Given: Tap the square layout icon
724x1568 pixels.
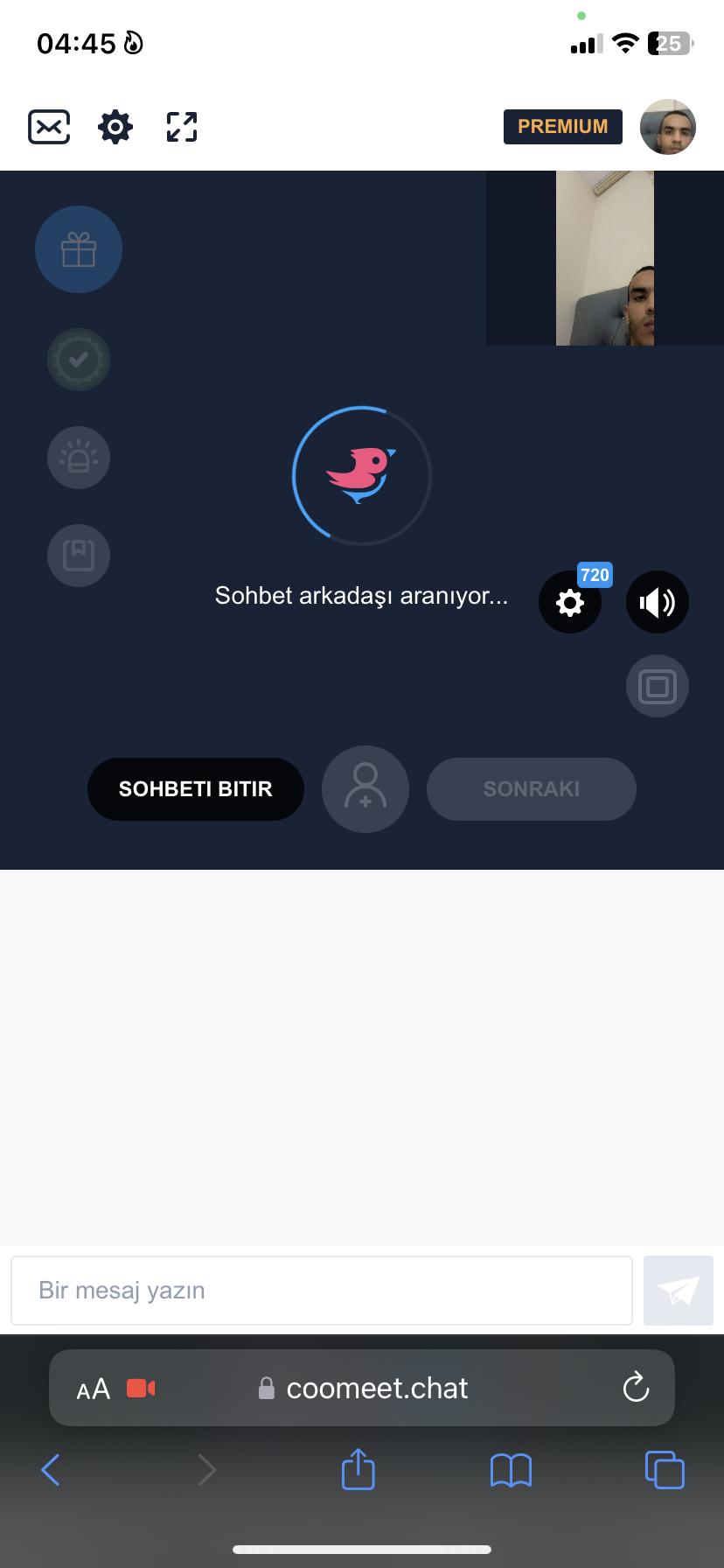Looking at the screenshot, I should point(658,686).
